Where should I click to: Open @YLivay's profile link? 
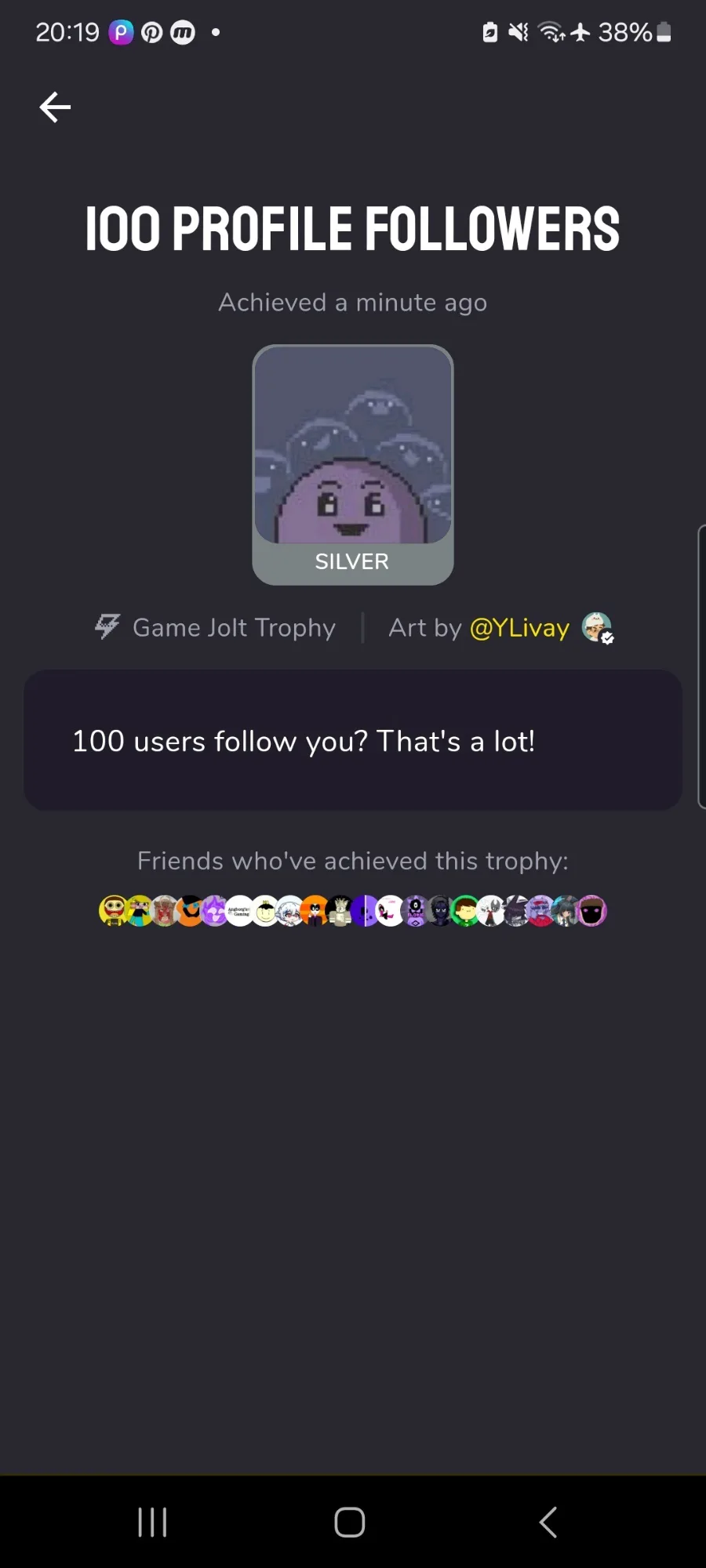click(519, 628)
